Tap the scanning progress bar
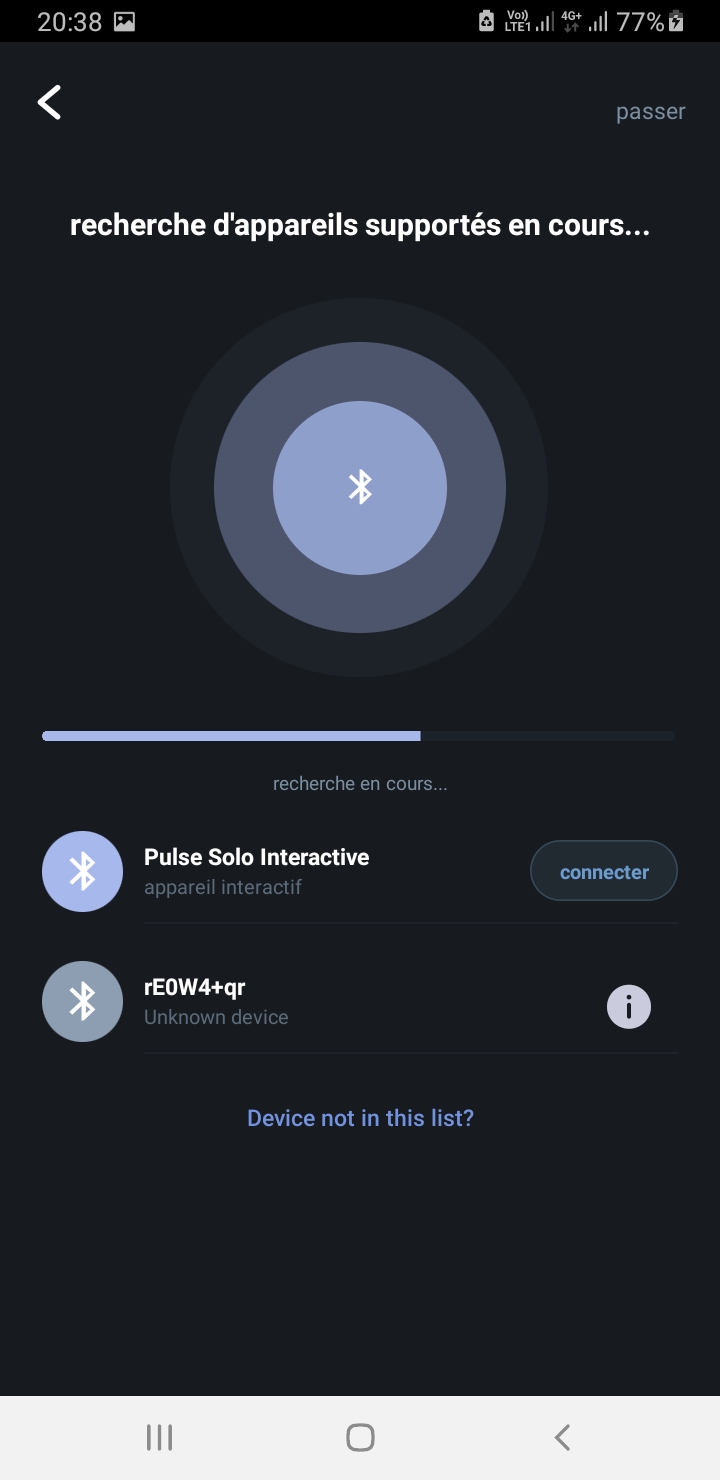This screenshot has width=720, height=1480. [360, 735]
